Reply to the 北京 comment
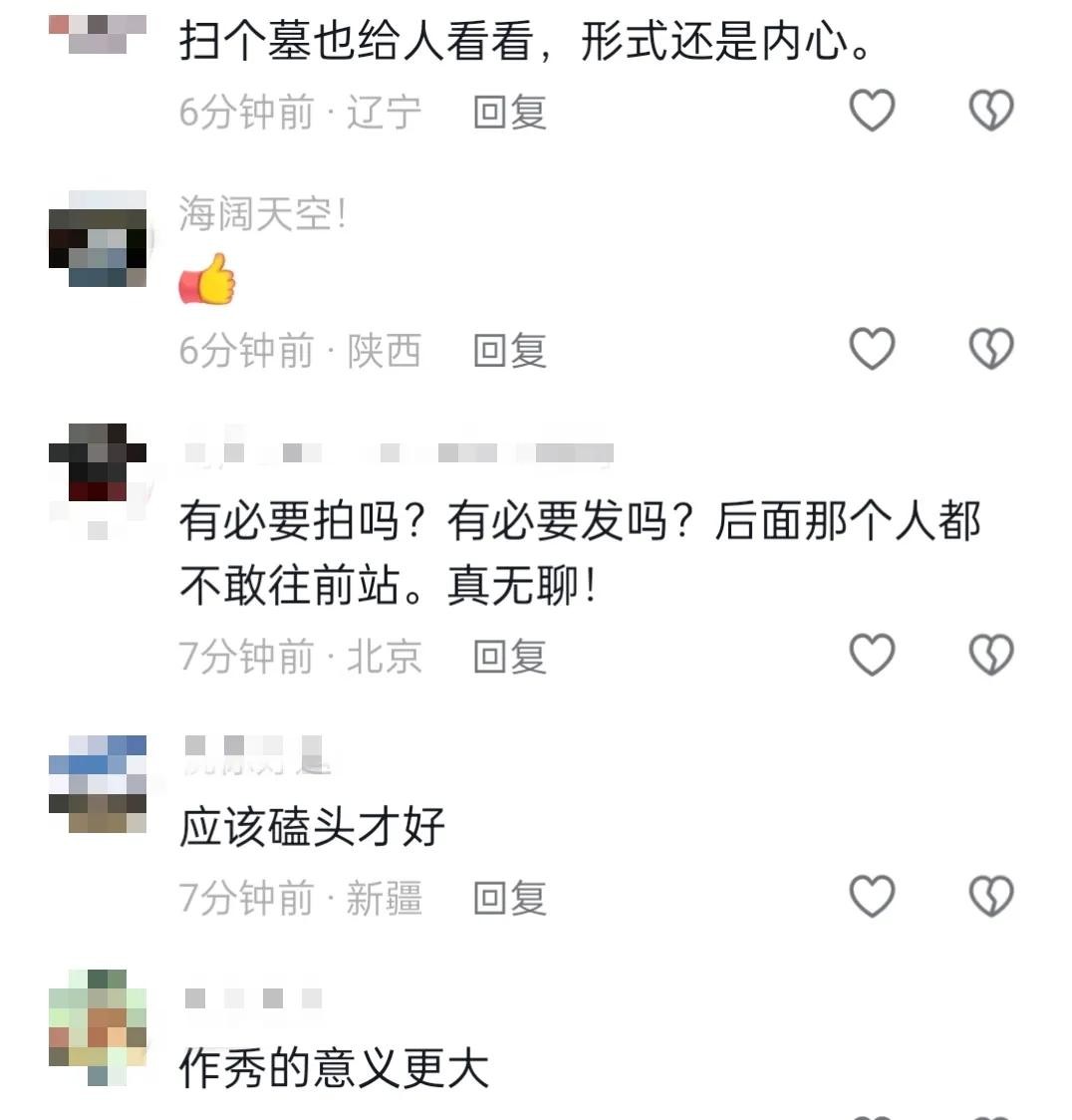 point(509,657)
